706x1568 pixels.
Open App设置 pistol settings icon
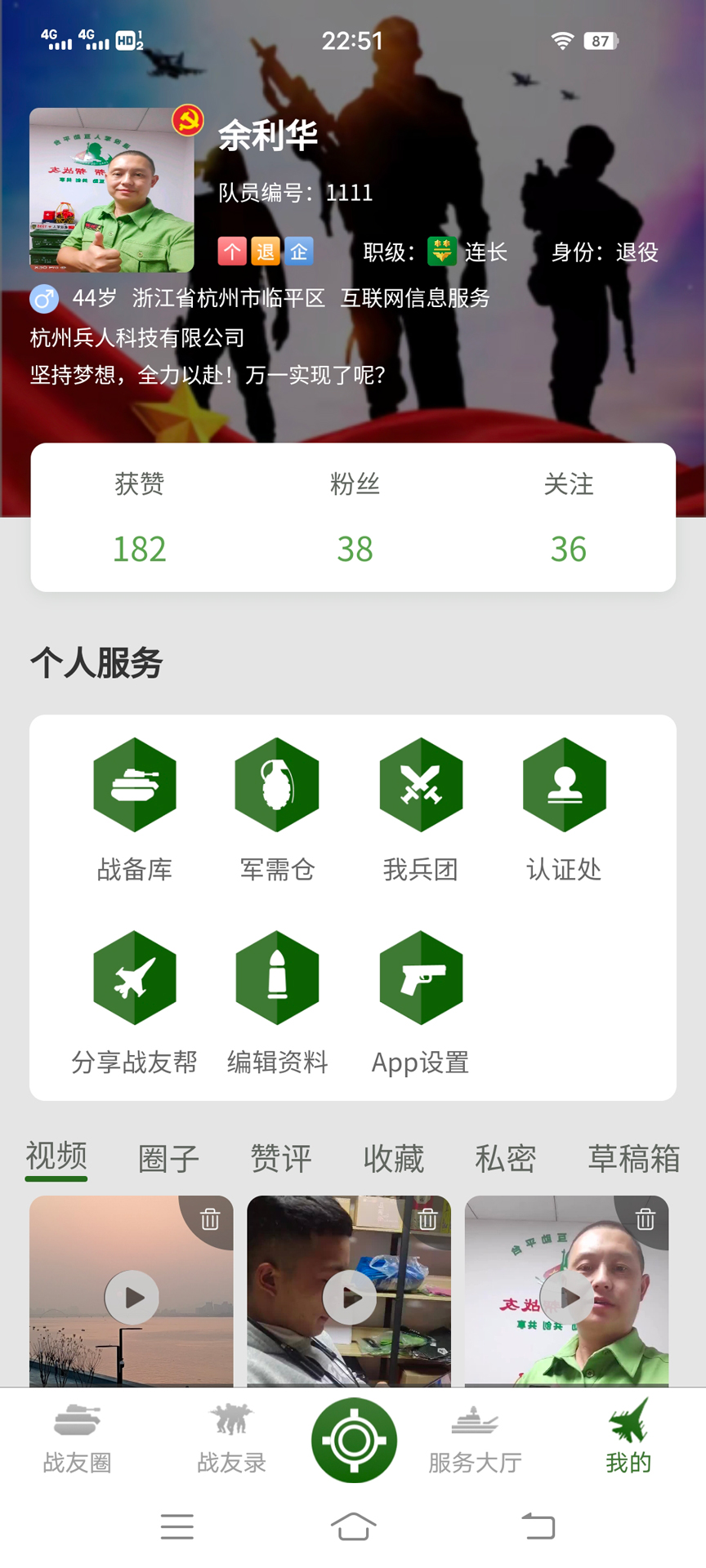point(420,978)
